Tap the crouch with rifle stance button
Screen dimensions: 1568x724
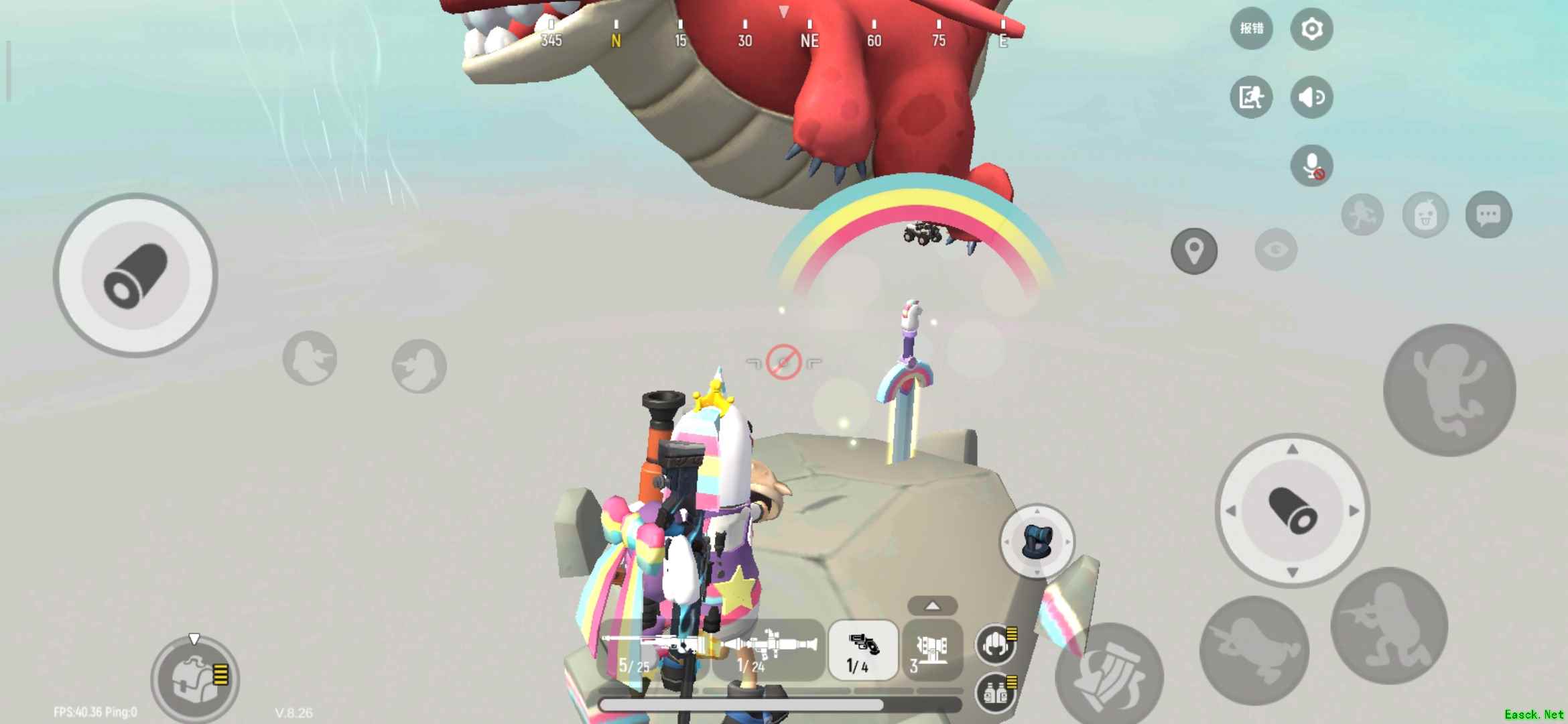pos(1389,626)
